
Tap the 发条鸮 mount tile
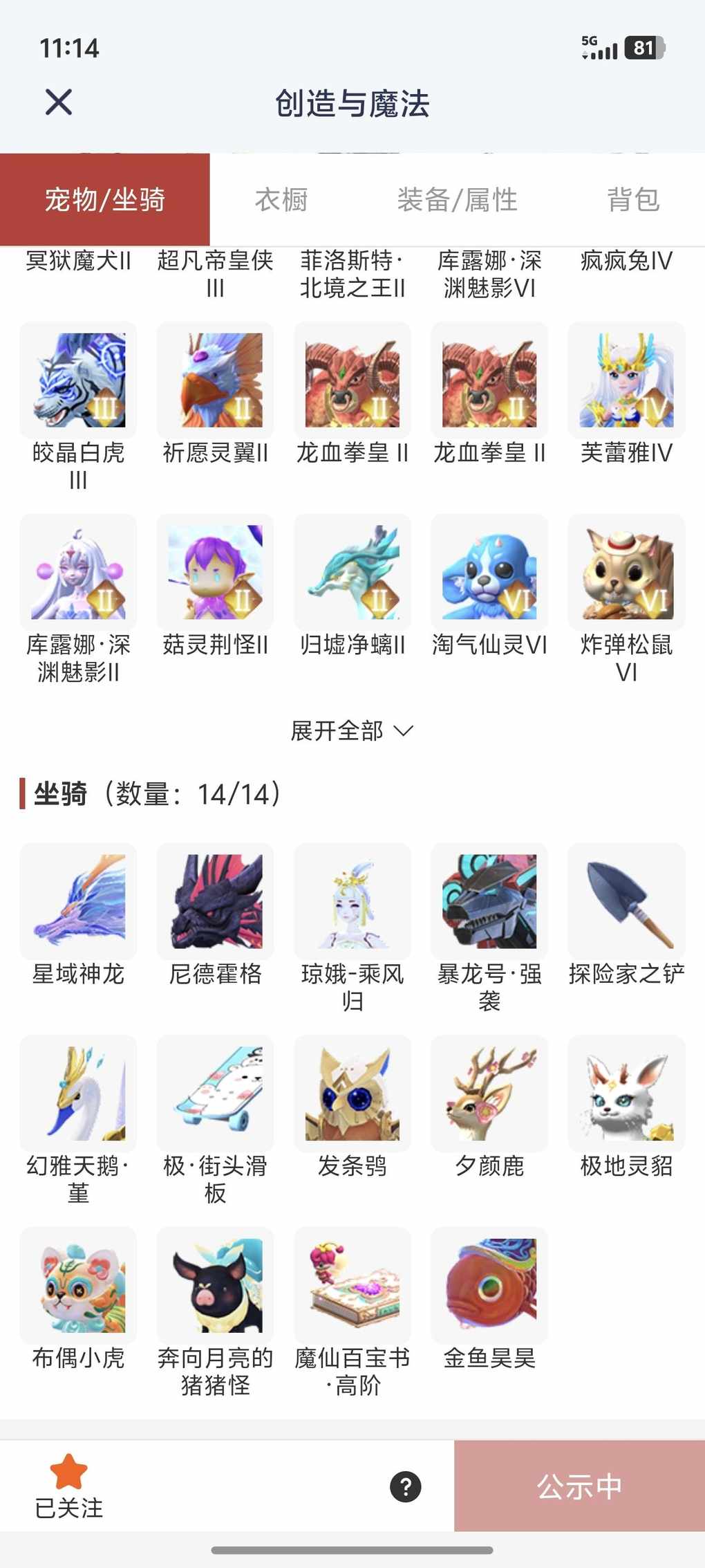coord(352,1094)
